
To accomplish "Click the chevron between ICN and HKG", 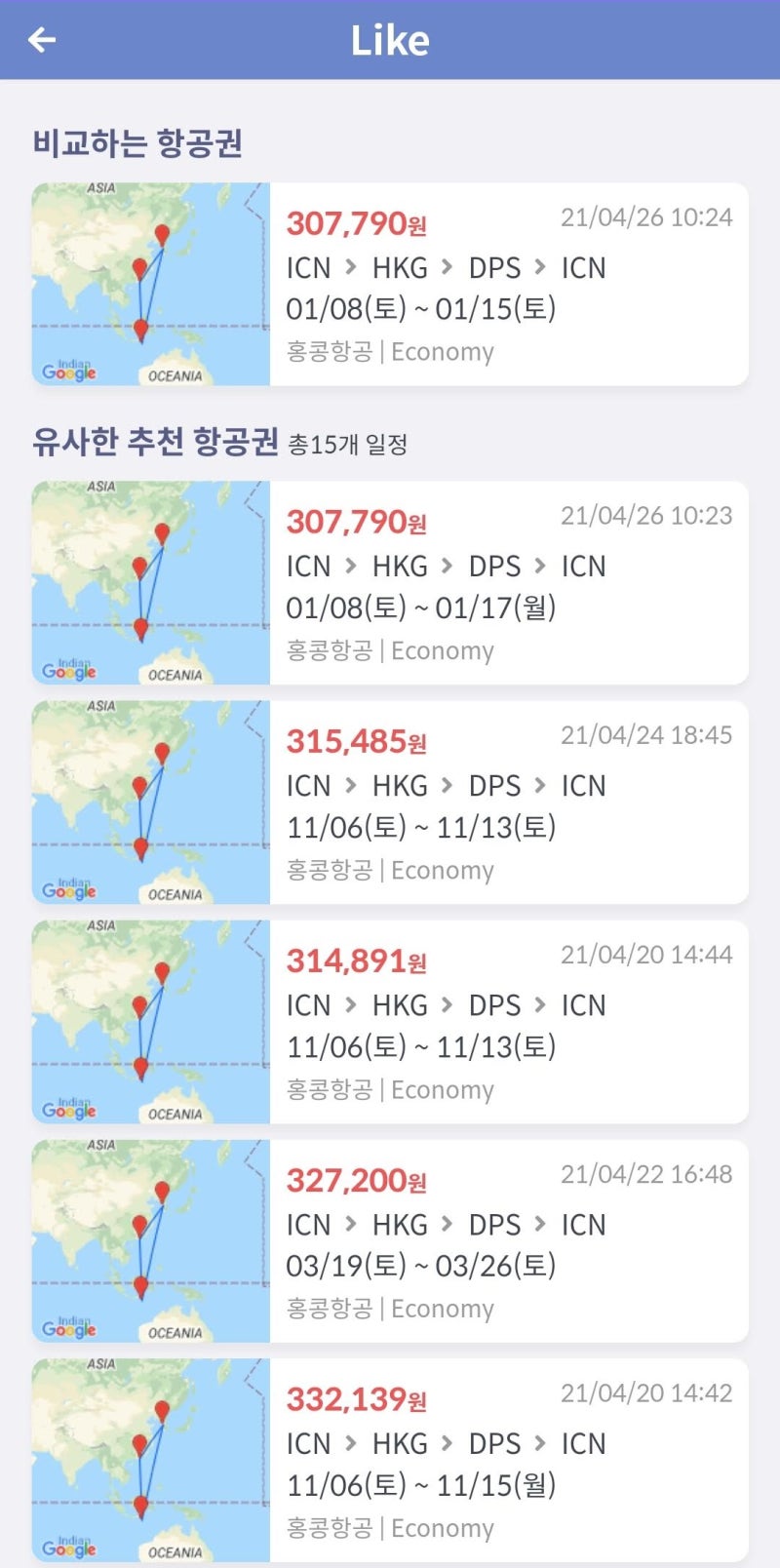I will [349, 267].
